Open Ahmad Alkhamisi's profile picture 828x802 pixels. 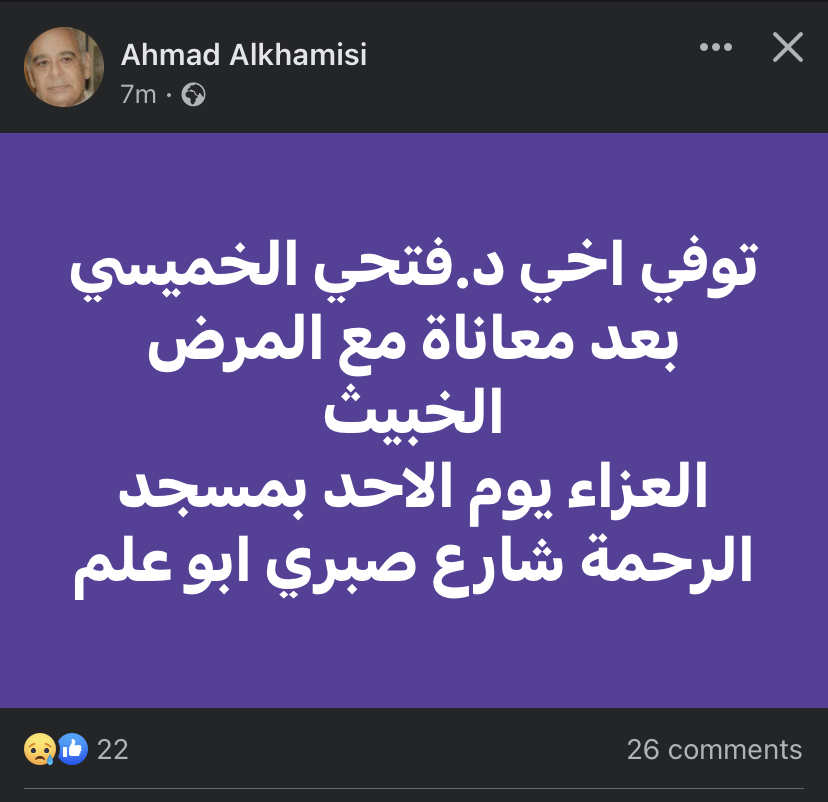[x=64, y=67]
